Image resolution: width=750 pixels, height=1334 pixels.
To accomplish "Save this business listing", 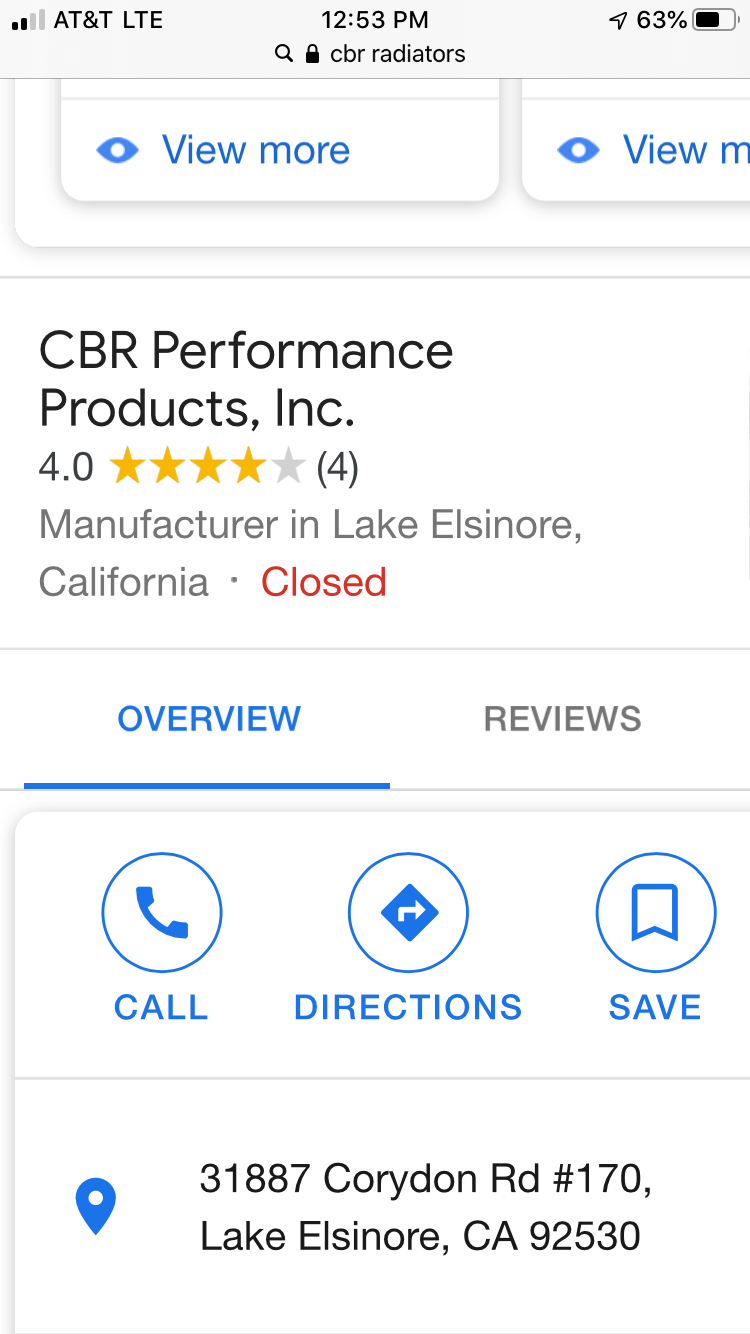I will [655, 912].
